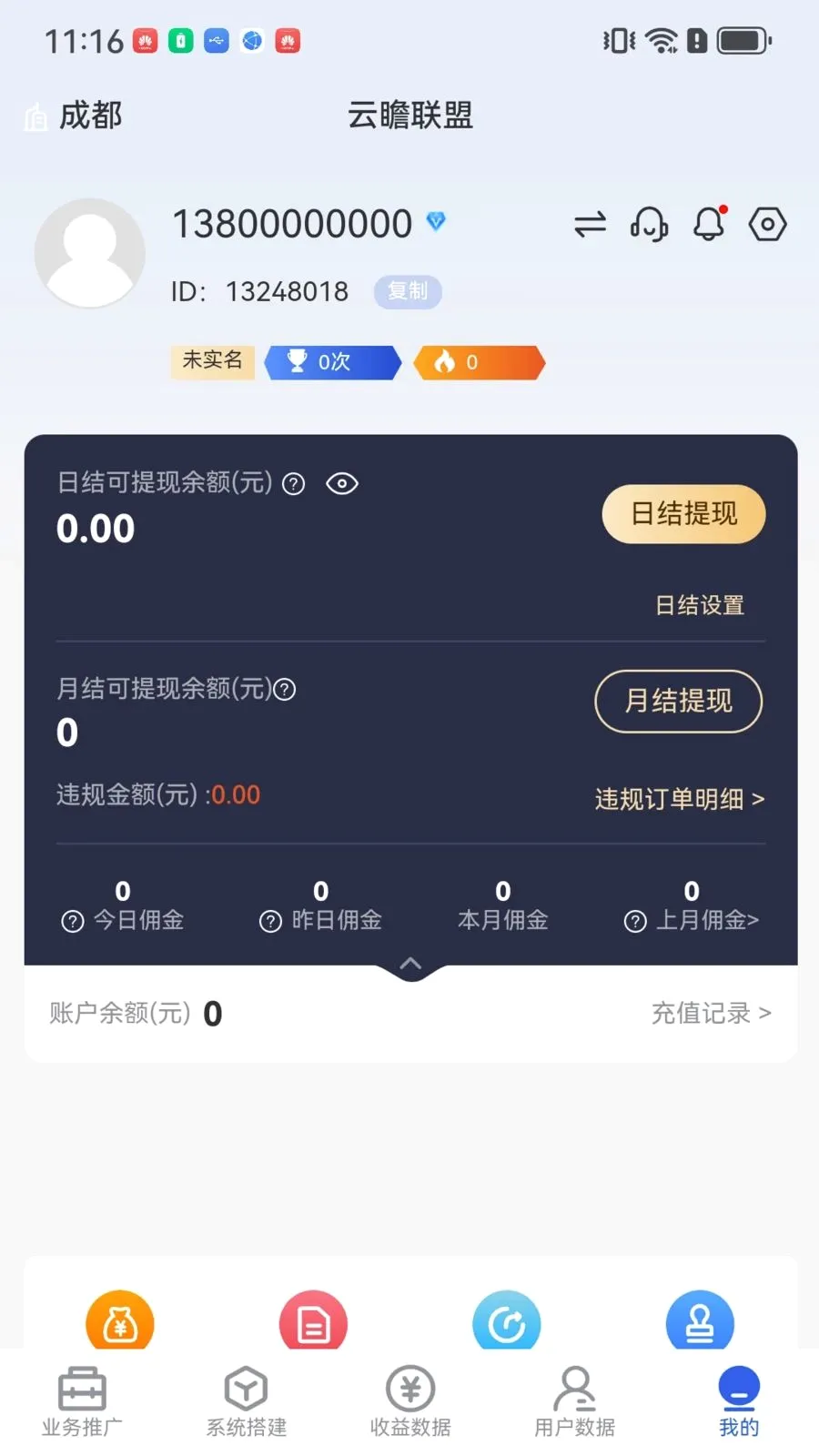This screenshot has height=1456, width=819.
Task: Switch to the 系统搭建 tab
Action: (246, 1401)
